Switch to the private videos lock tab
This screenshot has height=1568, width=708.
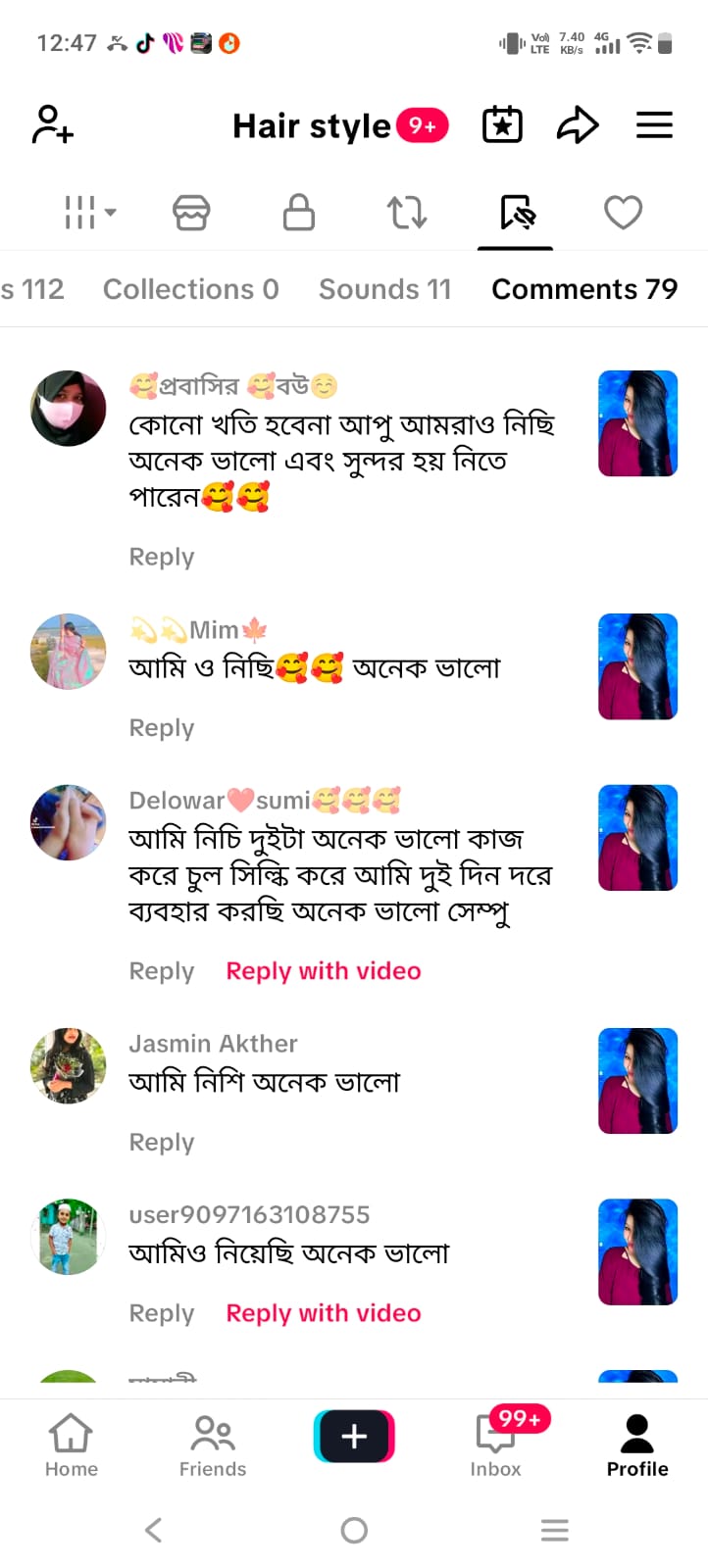pyautogui.click(x=299, y=212)
